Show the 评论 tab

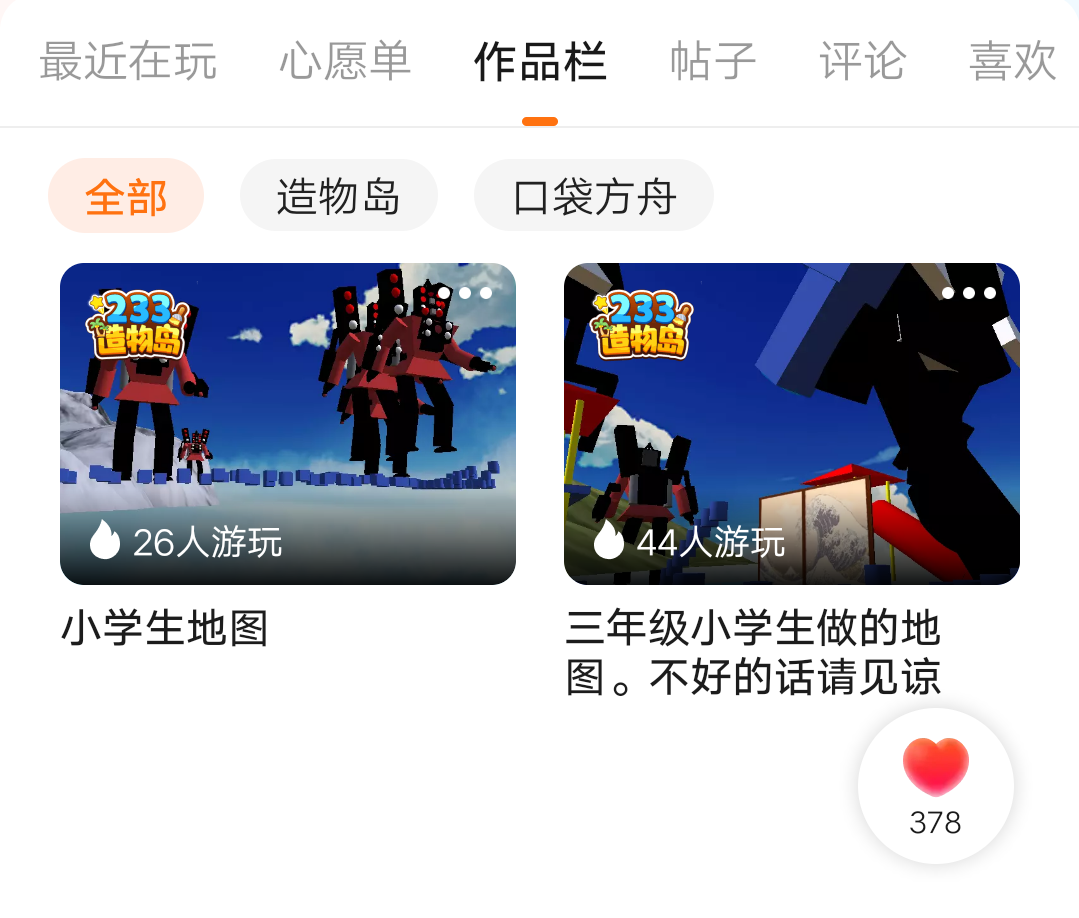tap(863, 62)
